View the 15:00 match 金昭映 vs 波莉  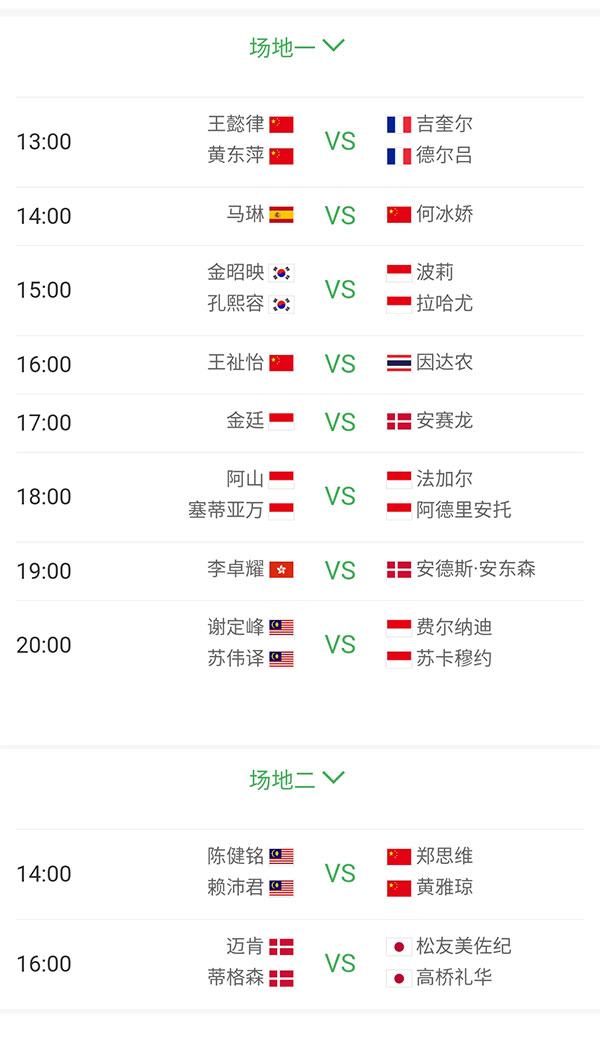340,289
